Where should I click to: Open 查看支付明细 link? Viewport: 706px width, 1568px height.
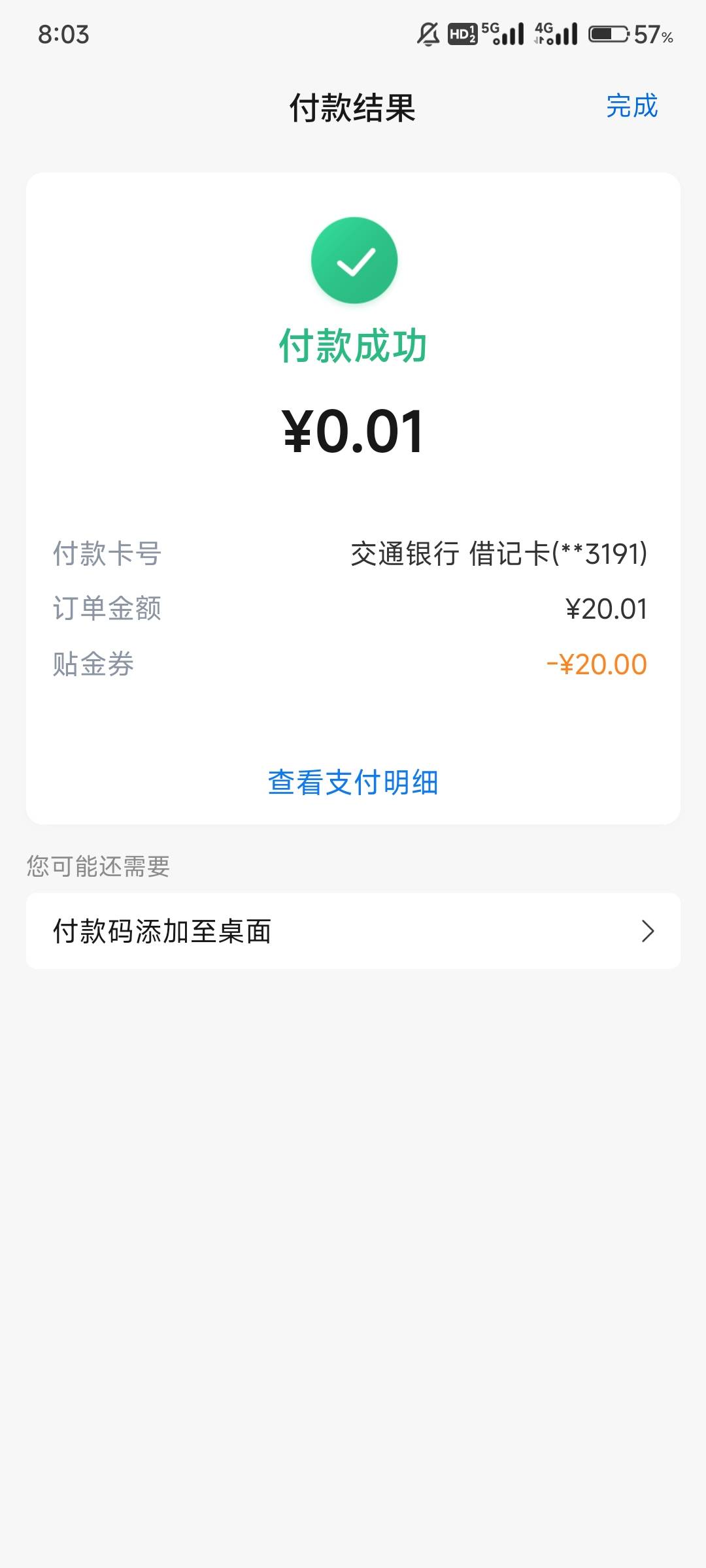pyautogui.click(x=353, y=782)
